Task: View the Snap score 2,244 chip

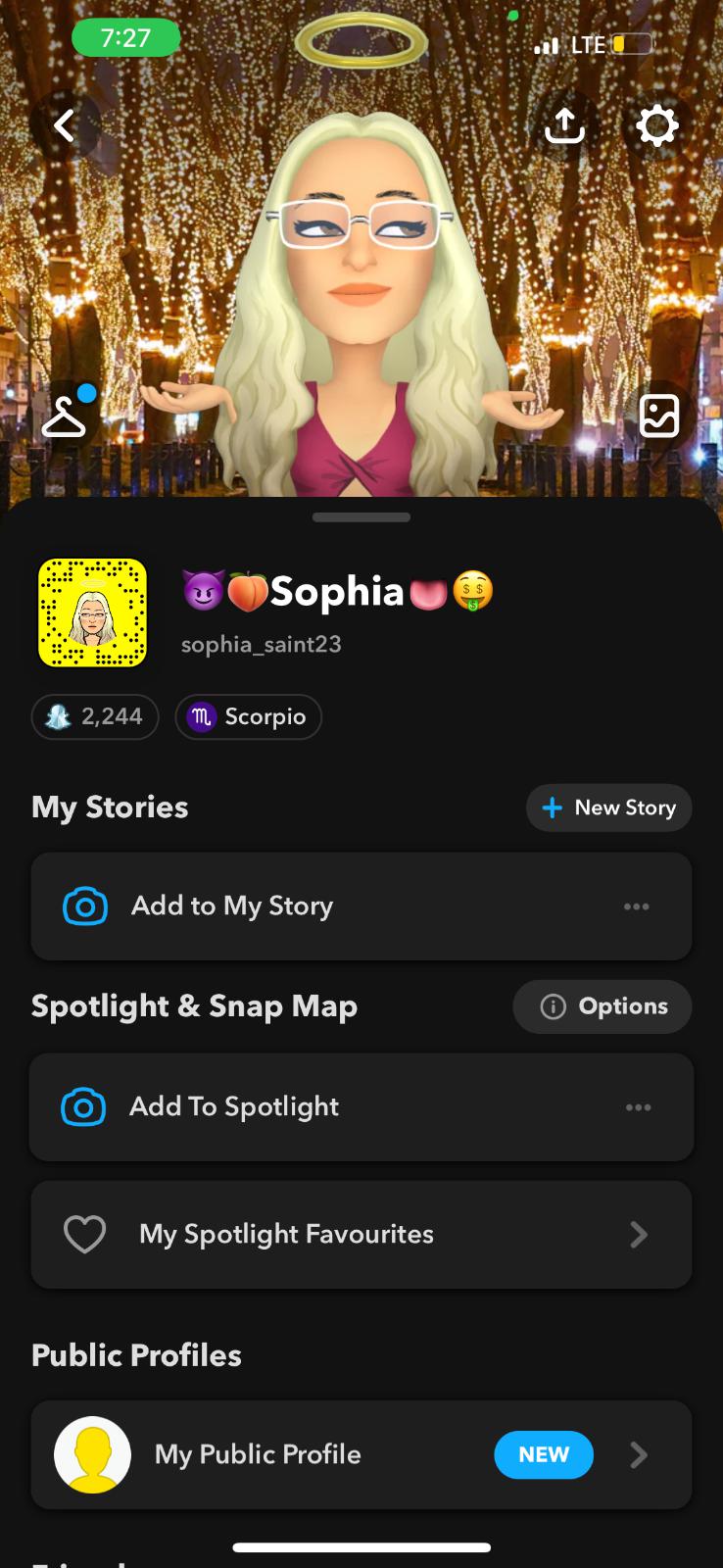Action: click(95, 716)
